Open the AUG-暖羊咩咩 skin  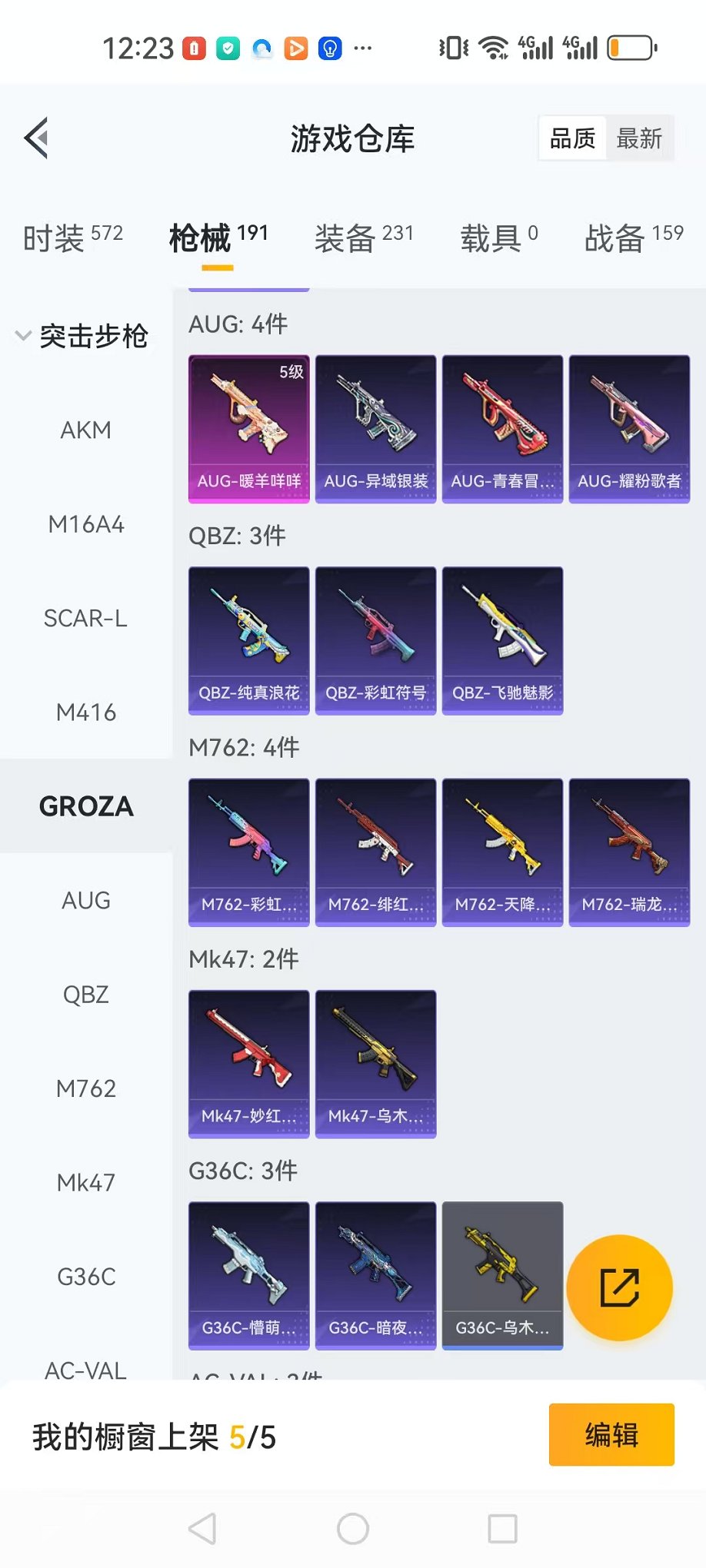(x=249, y=429)
